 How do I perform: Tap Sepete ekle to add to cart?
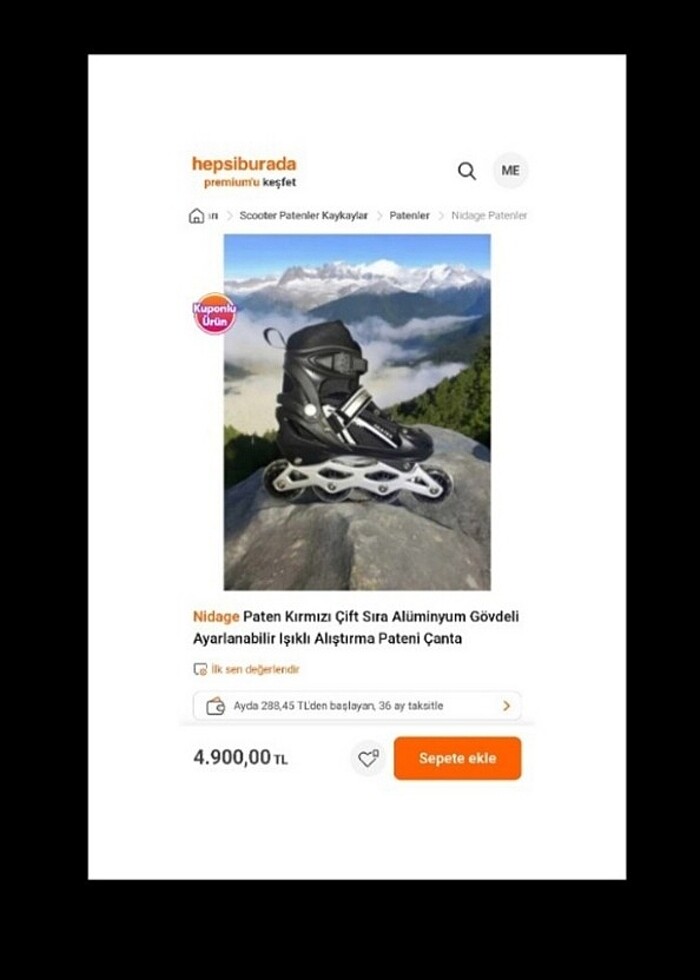click(457, 758)
